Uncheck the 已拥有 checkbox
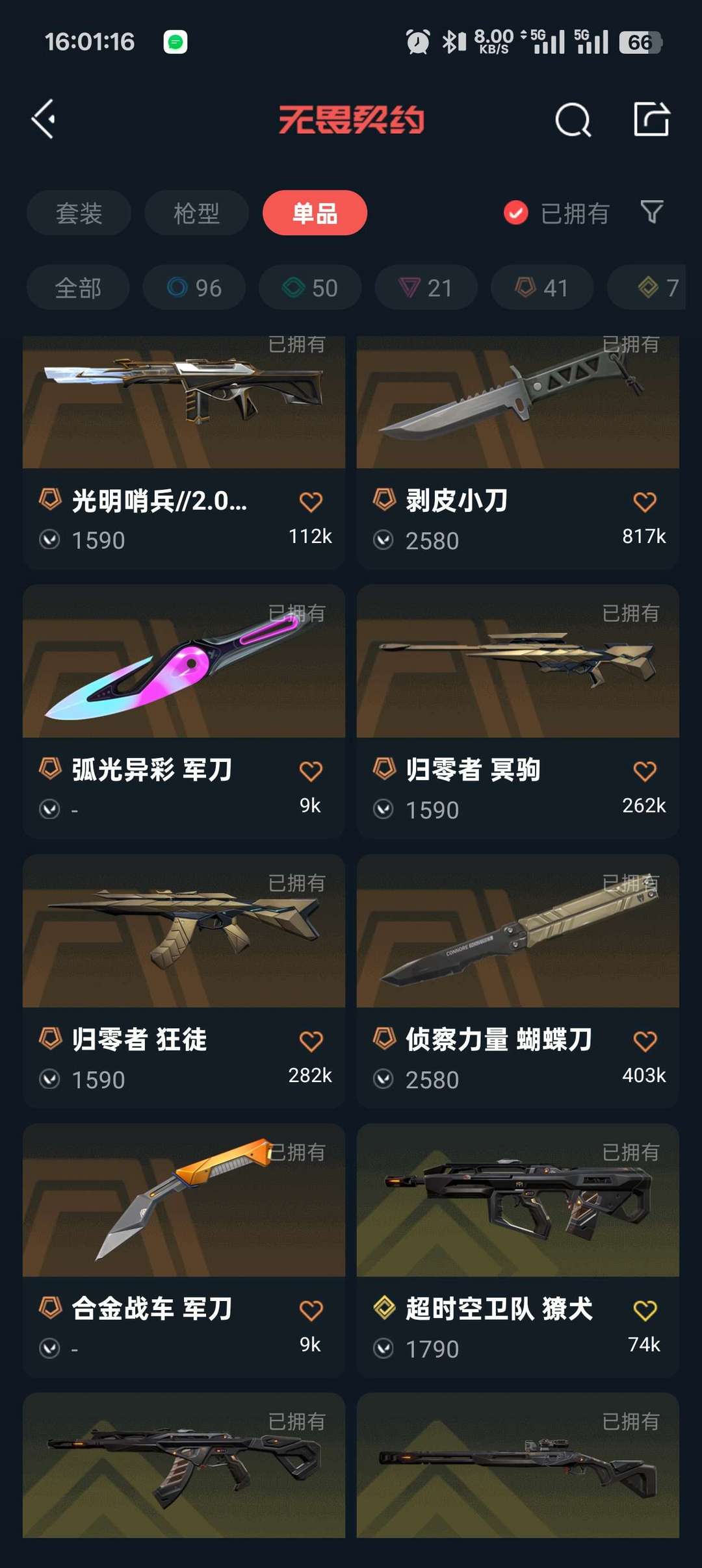 (516, 213)
